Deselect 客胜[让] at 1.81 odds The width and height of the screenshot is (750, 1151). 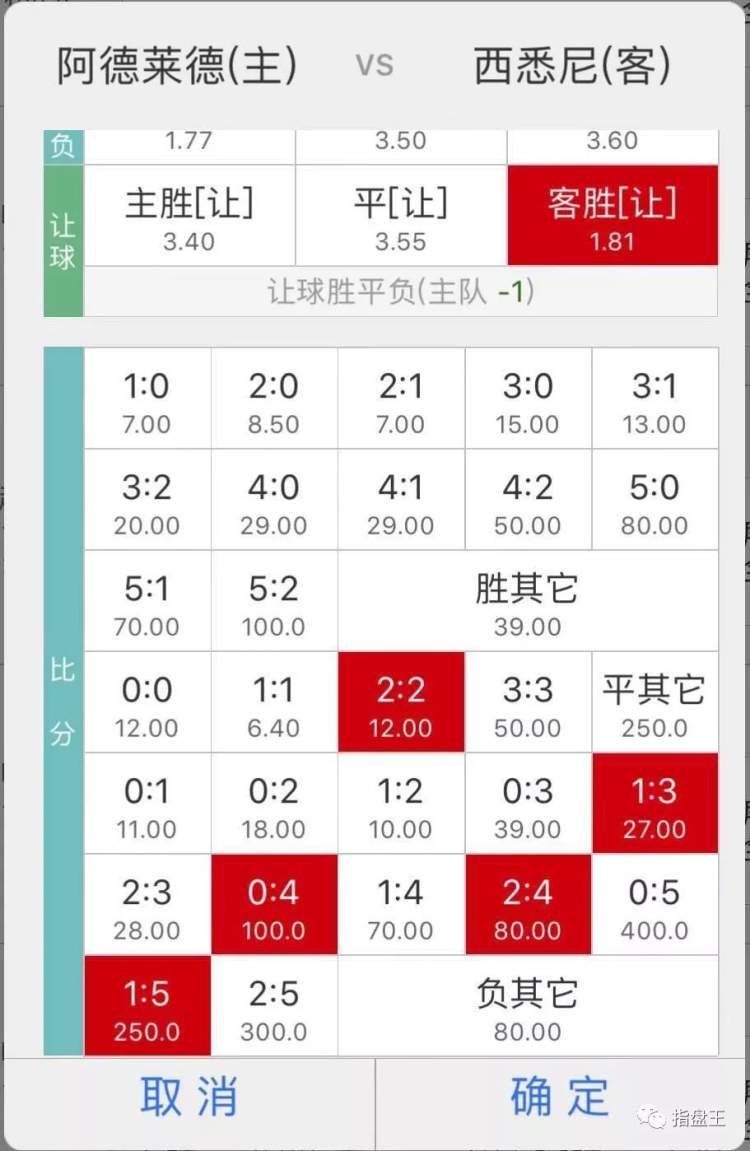pos(612,217)
